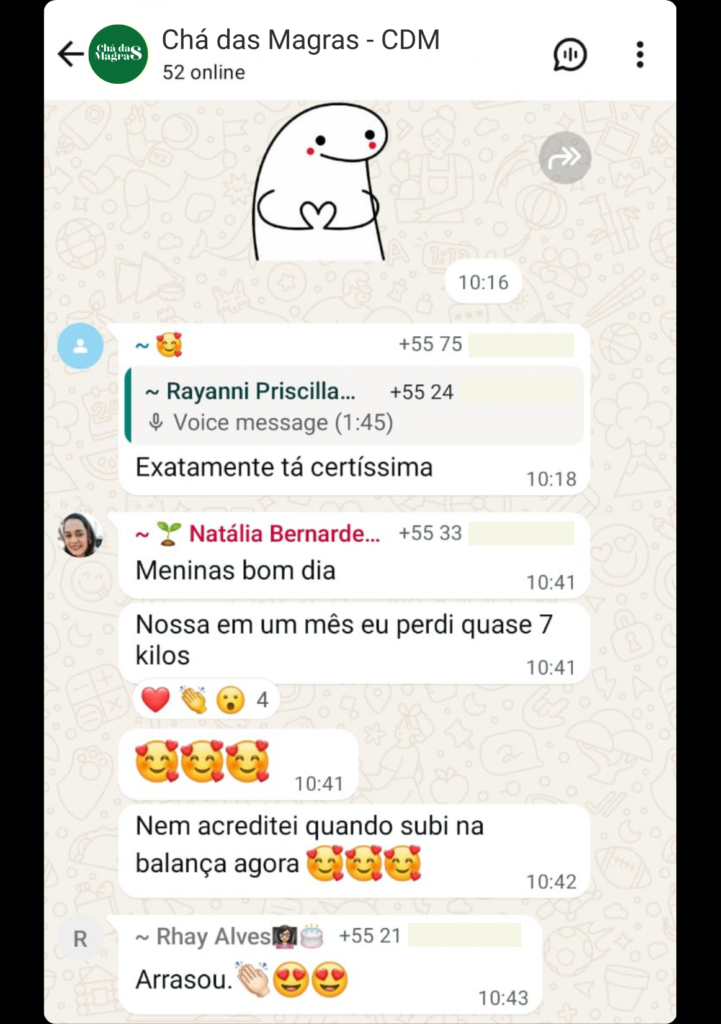
Task: Tap the Natália Bernarde sender name
Action: coord(284,534)
